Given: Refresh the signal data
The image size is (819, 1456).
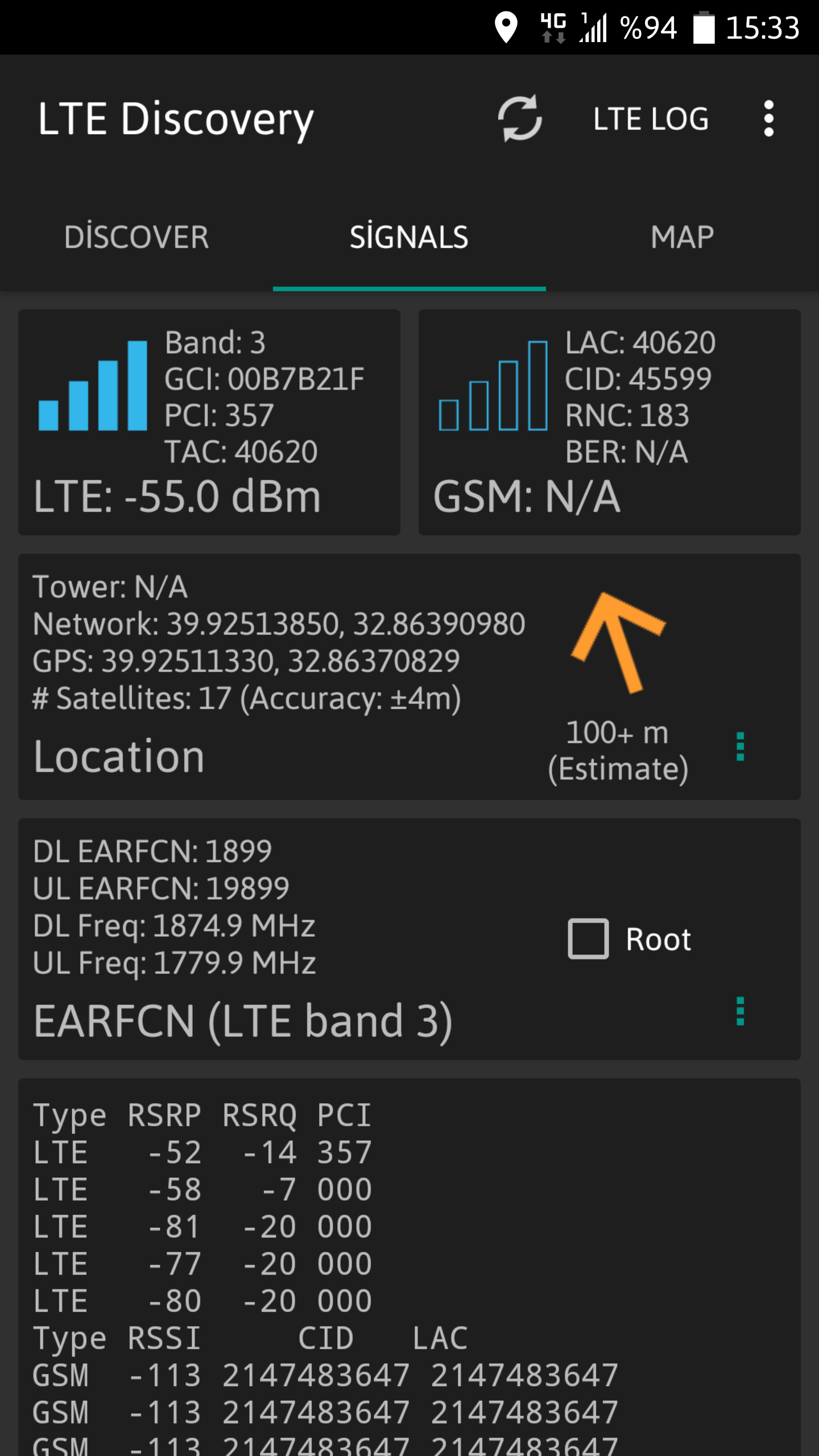Looking at the screenshot, I should click(x=520, y=118).
